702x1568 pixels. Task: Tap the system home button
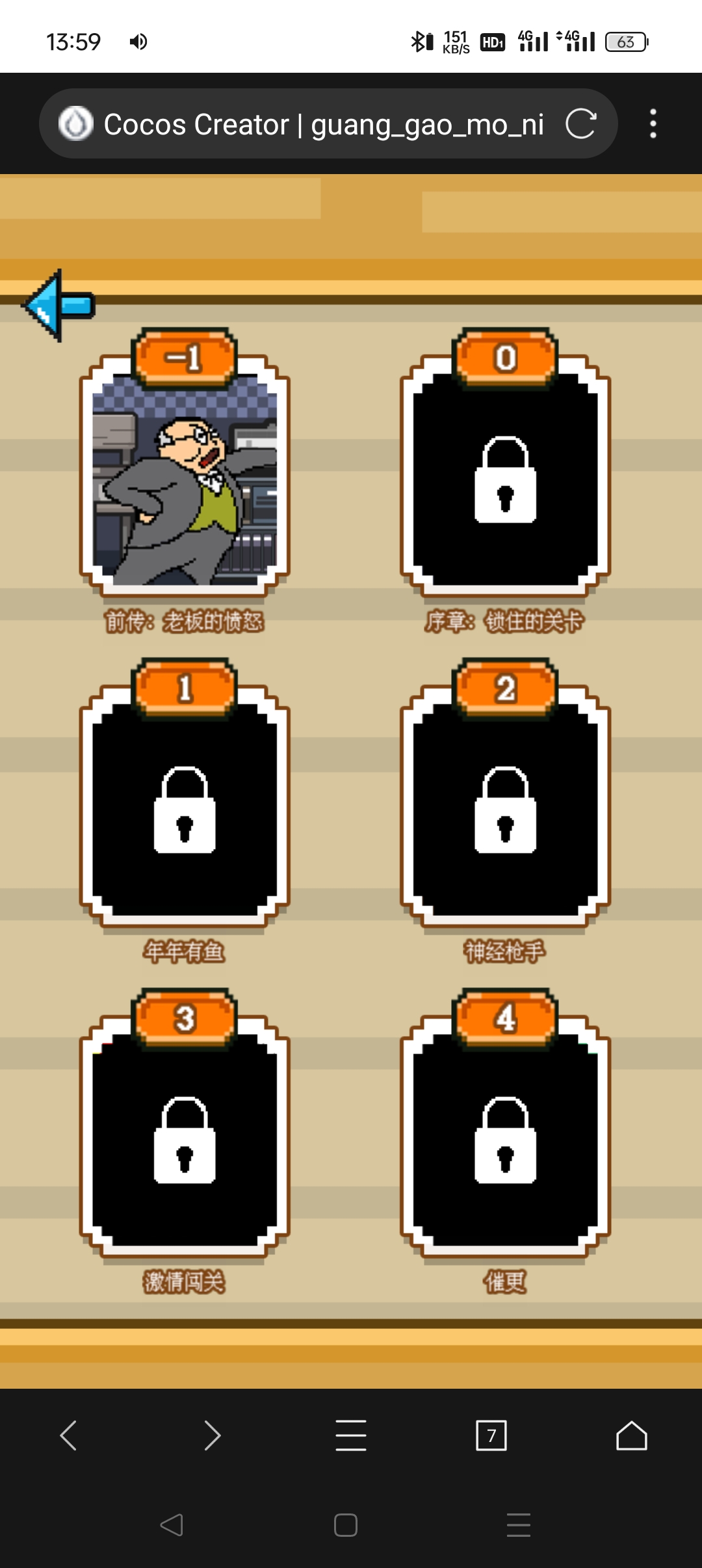pyautogui.click(x=346, y=1524)
